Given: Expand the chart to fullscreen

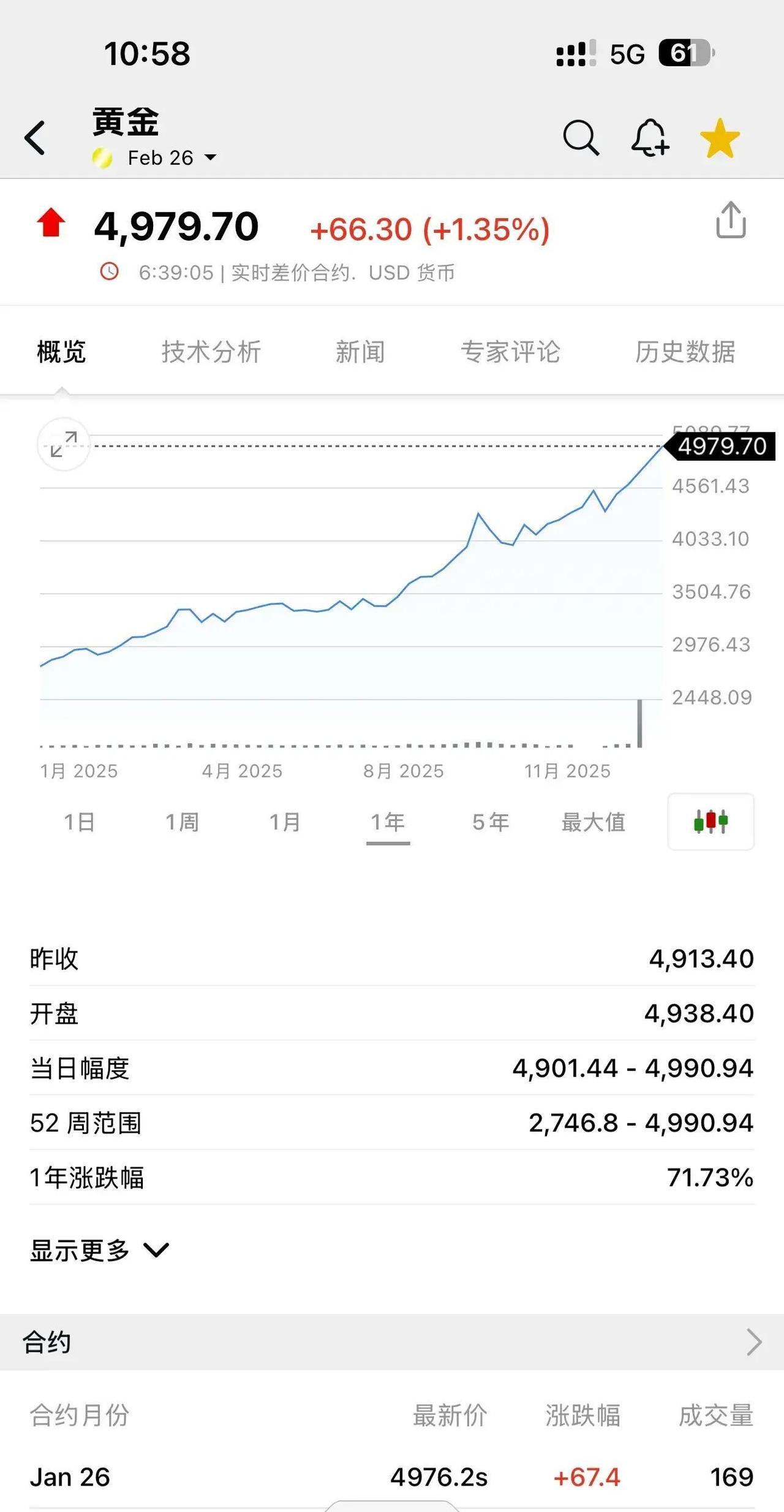Looking at the screenshot, I should click(x=62, y=445).
